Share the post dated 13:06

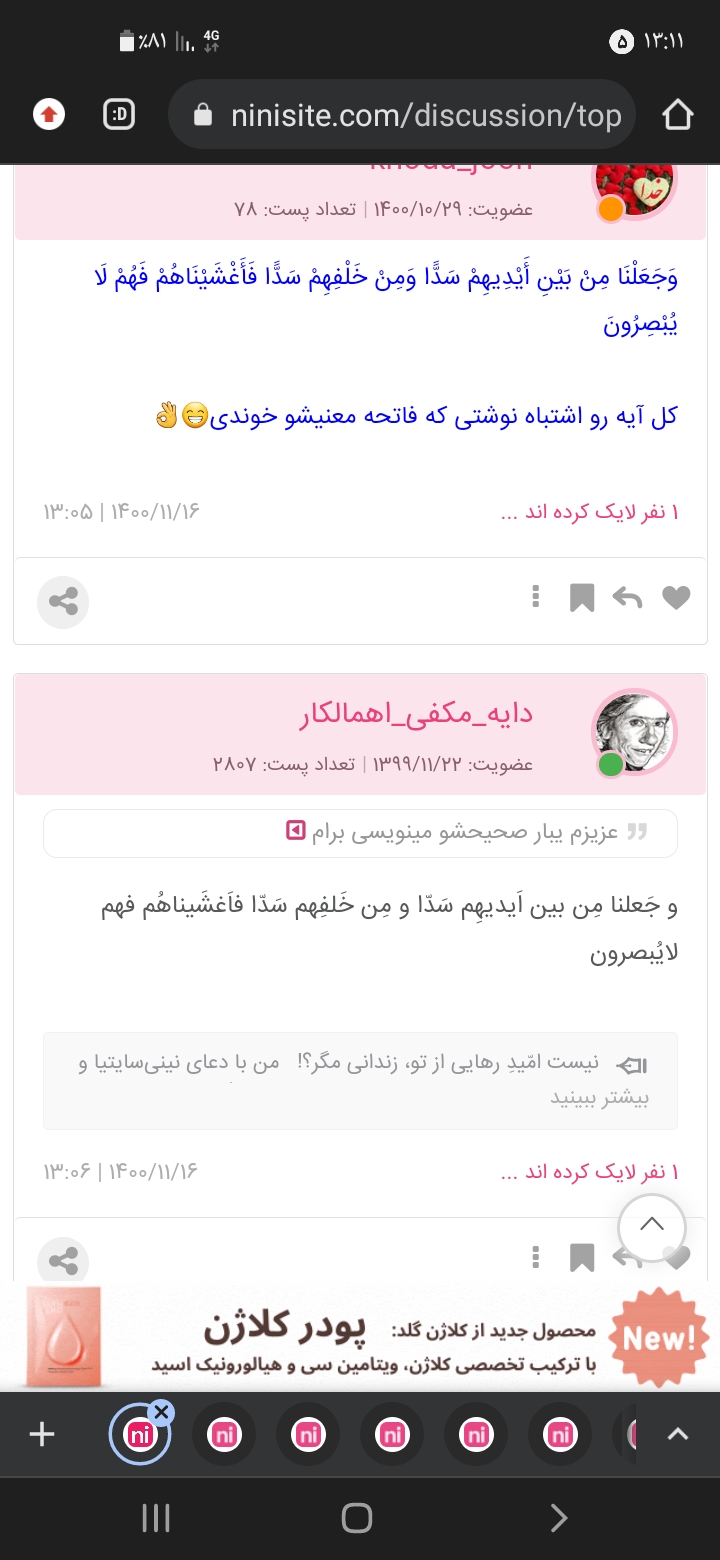coord(63,1260)
